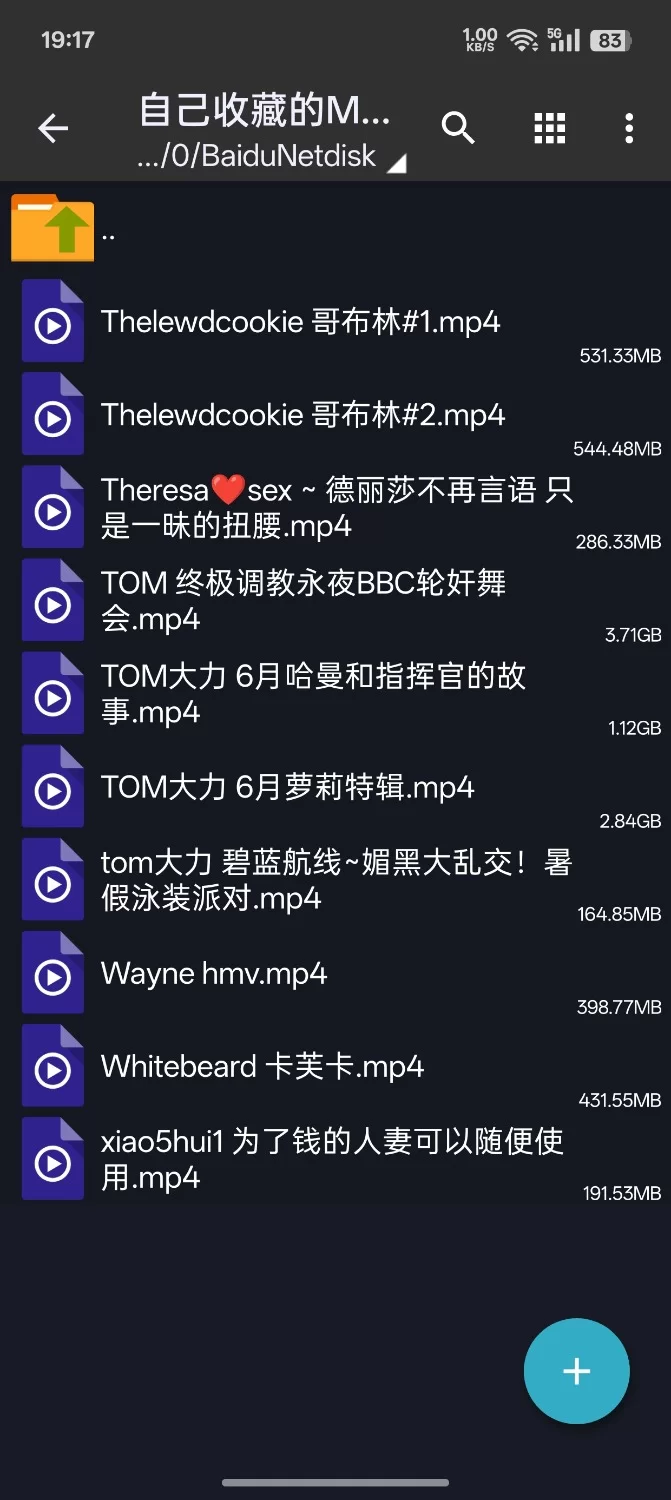The height and width of the screenshot is (1500, 671).
Task: Play the Wayne hmv.mp4 file
Action: pyautogui.click(x=214, y=974)
